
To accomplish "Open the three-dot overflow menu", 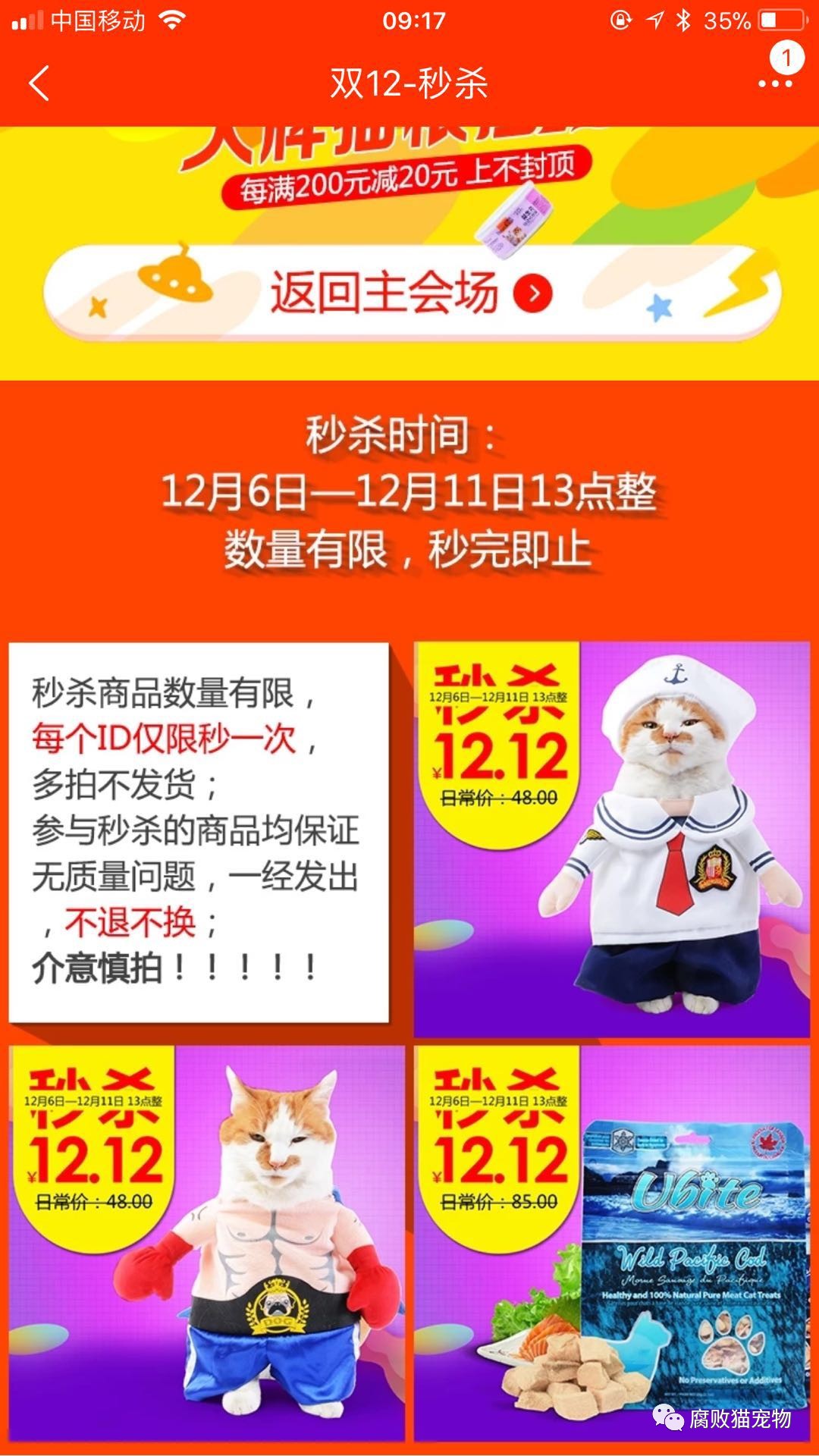I will [775, 83].
